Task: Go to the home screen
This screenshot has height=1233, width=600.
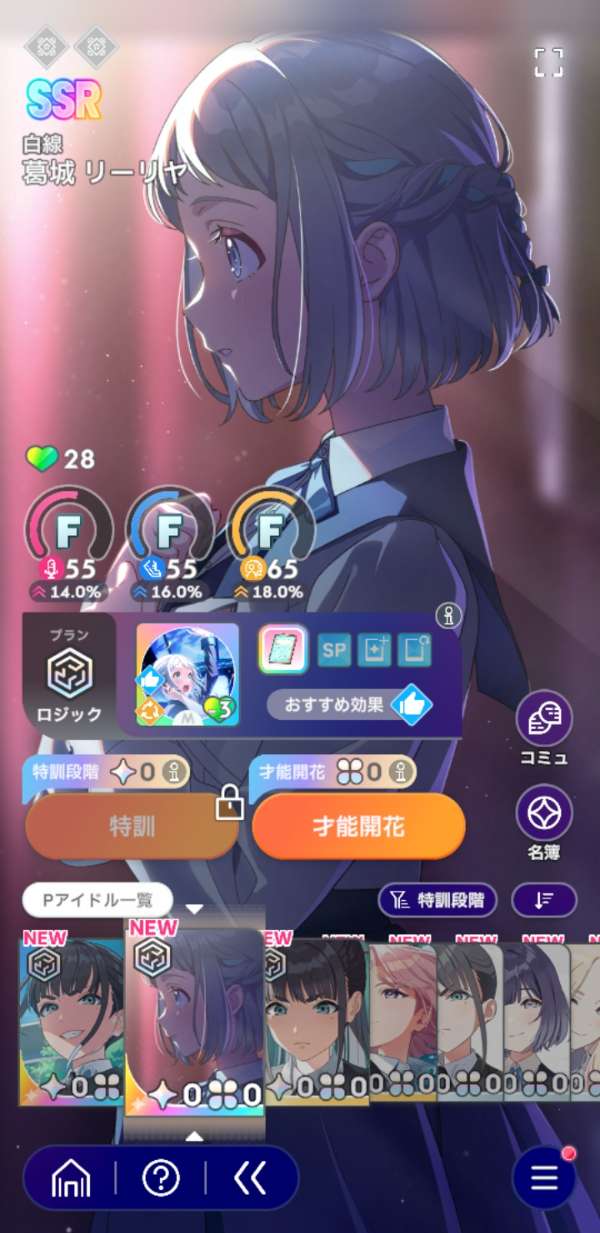Action: [x=69, y=1179]
